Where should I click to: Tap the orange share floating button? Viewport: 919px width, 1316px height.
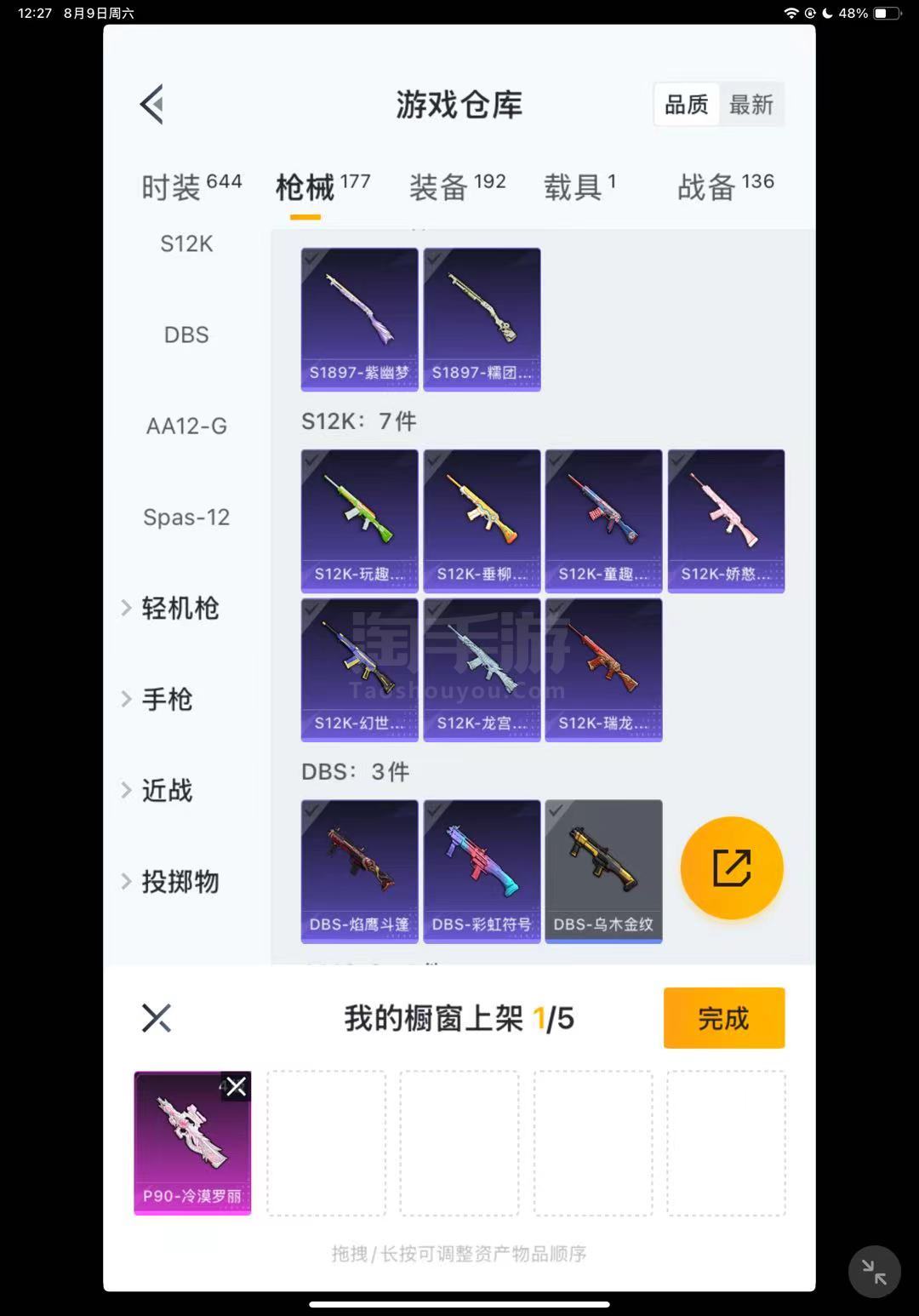click(x=731, y=867)
